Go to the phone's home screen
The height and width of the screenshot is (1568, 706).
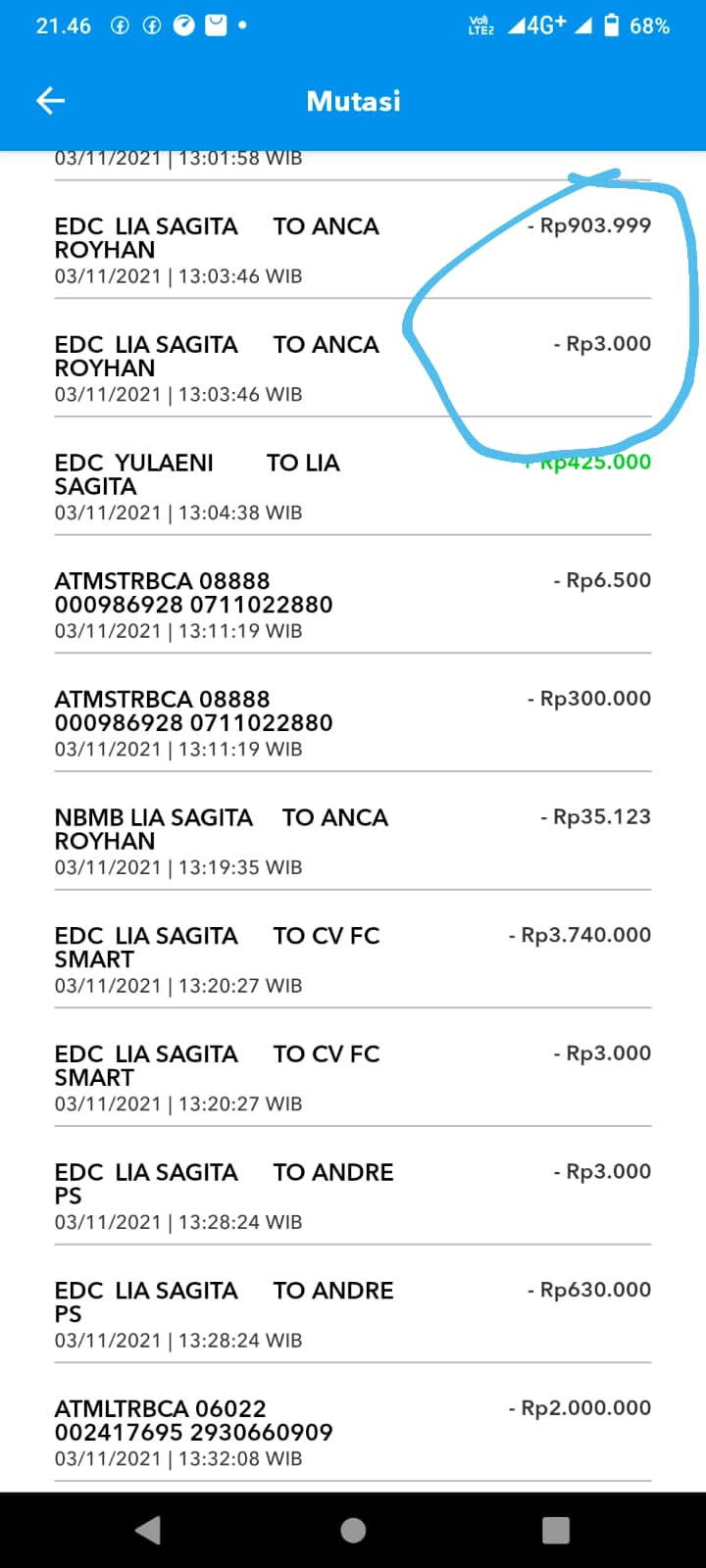(353, 1530)
